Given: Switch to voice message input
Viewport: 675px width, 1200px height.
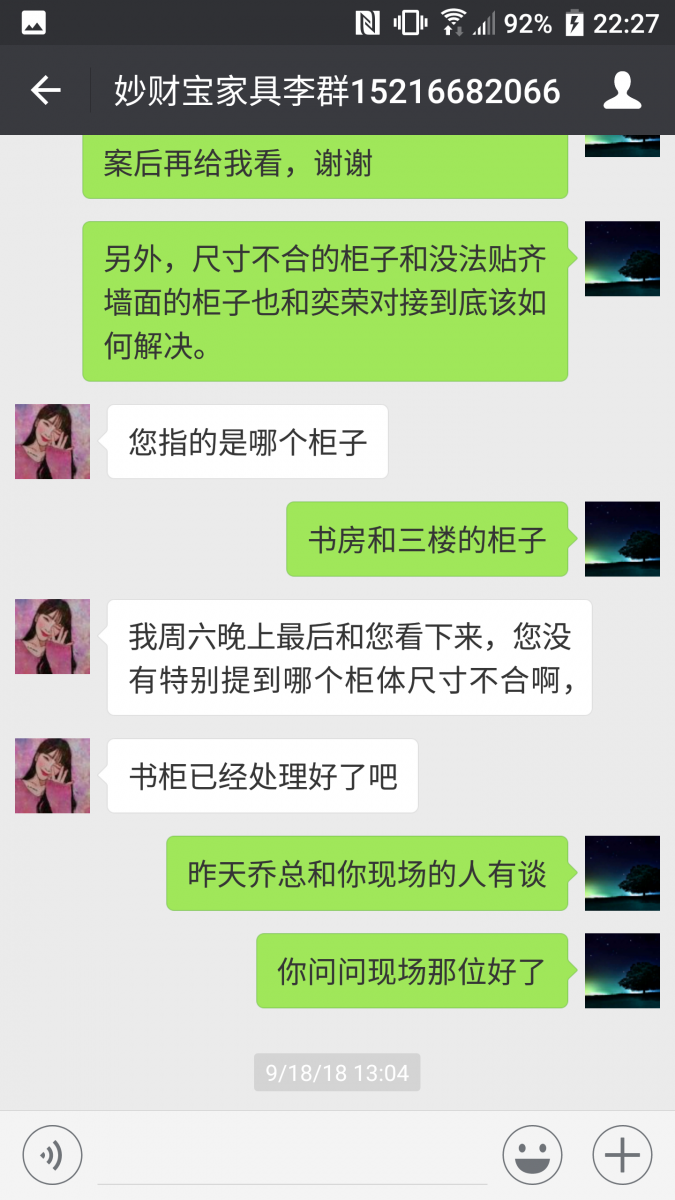Looking at the screenshot, I should pos(52,1155).
